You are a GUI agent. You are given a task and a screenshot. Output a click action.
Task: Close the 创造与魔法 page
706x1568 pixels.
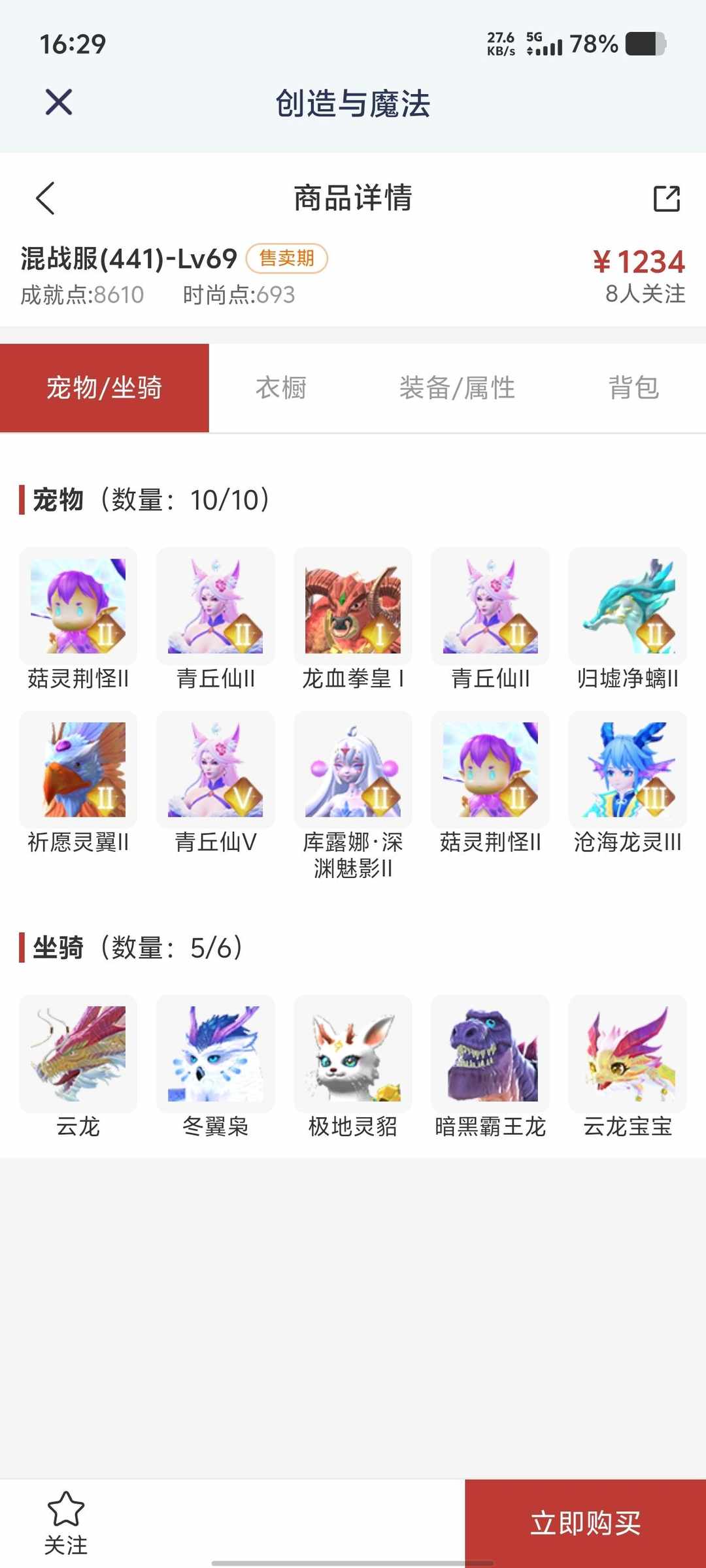pyautogui.click(x=59, y=103)
